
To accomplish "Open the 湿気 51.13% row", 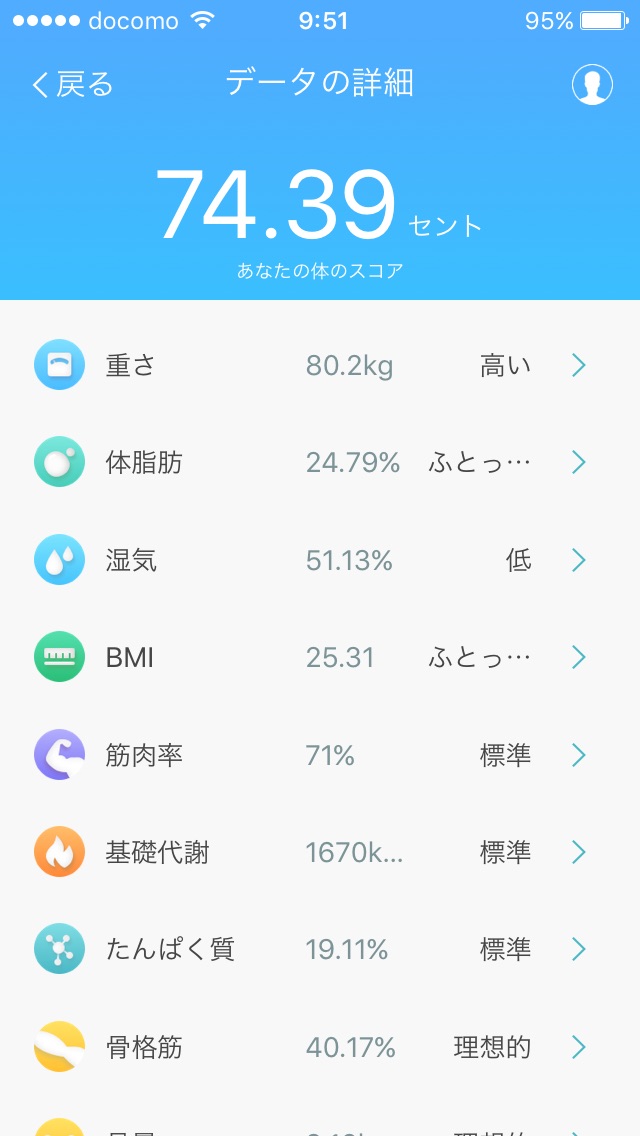I will 320,560.
